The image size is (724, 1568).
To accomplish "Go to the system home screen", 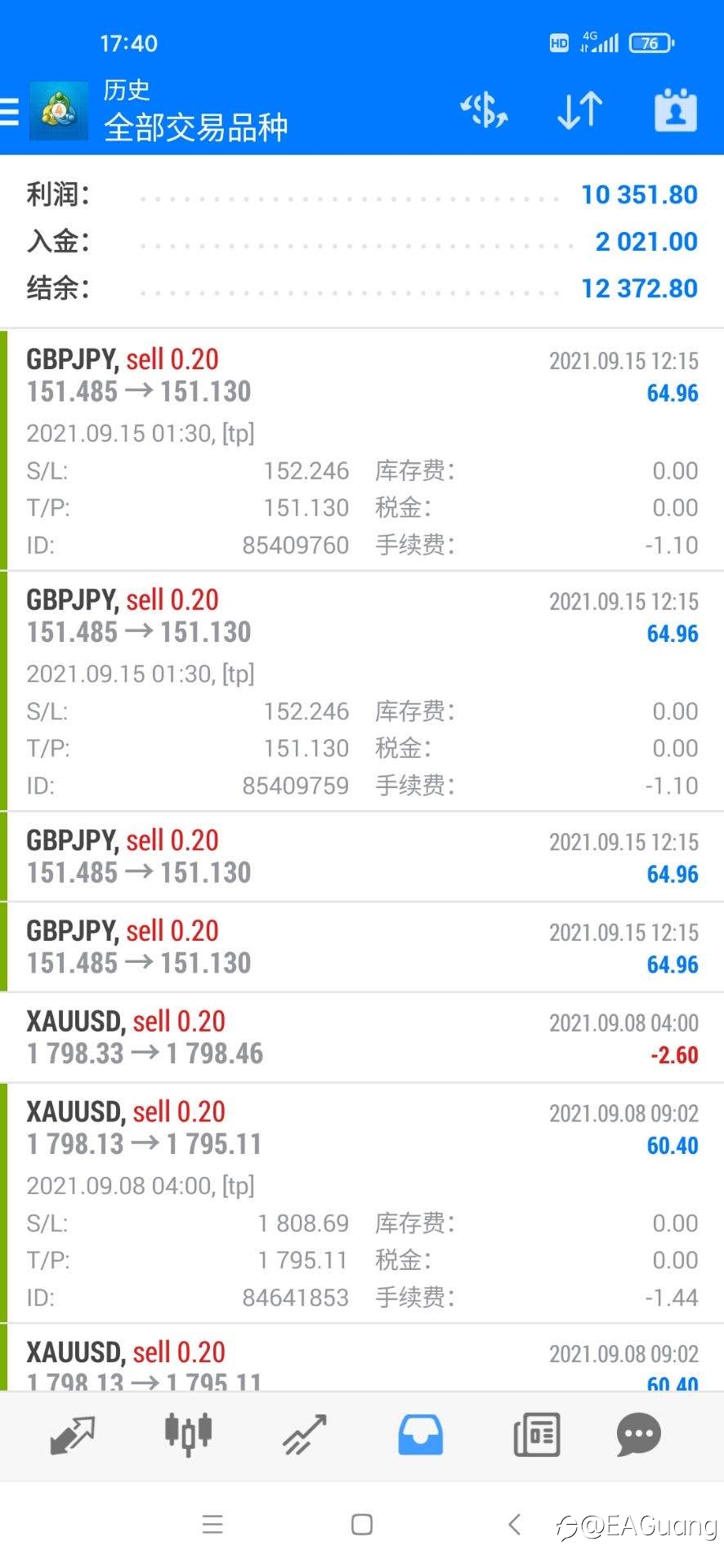I will tap(362, 1524).
